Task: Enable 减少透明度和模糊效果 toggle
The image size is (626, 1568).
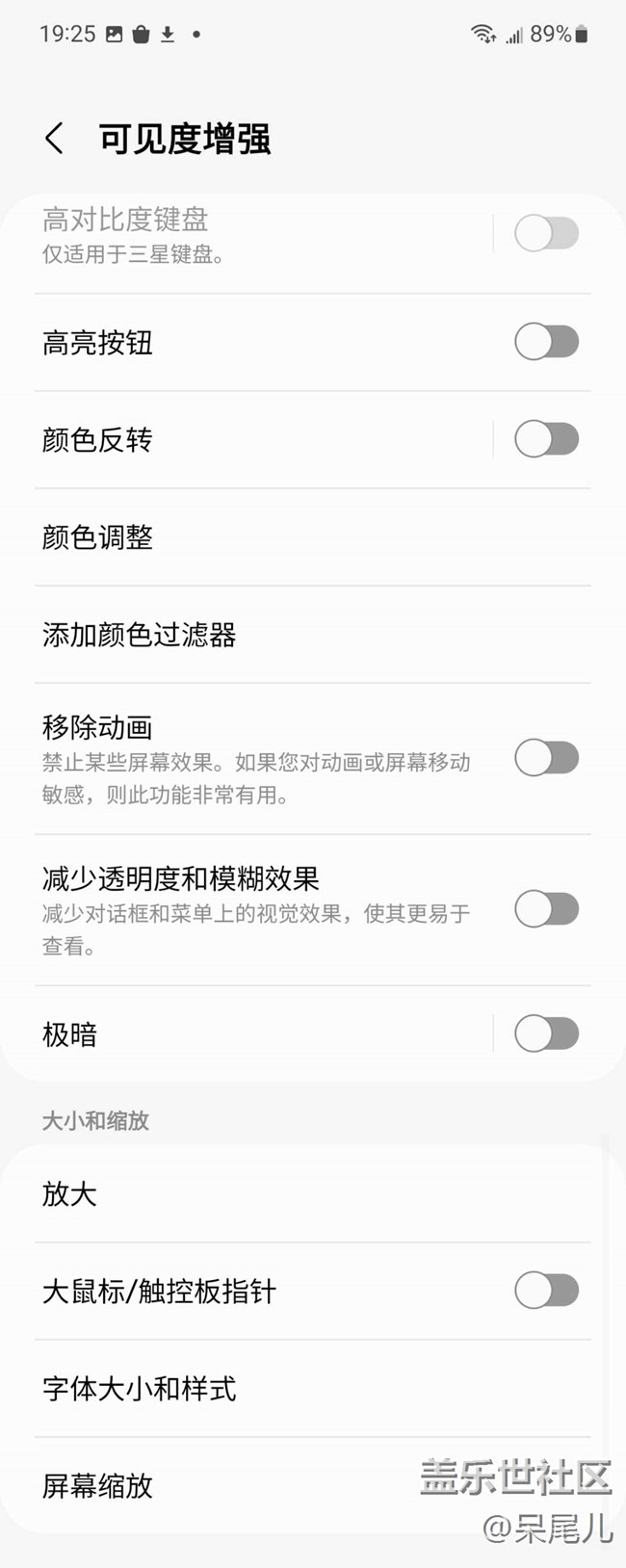Action: pos(546,909)
